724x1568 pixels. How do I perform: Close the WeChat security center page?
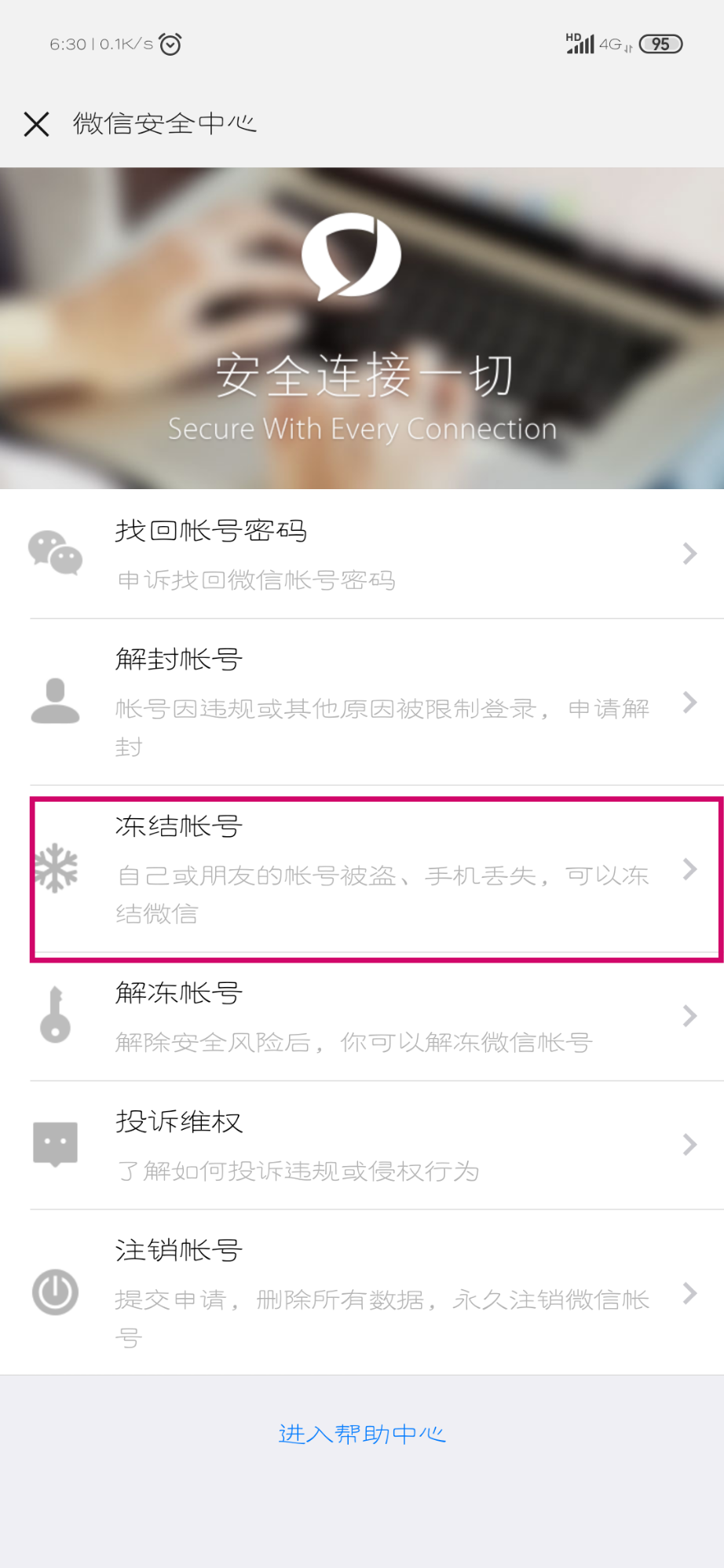[x=36, y=124]
